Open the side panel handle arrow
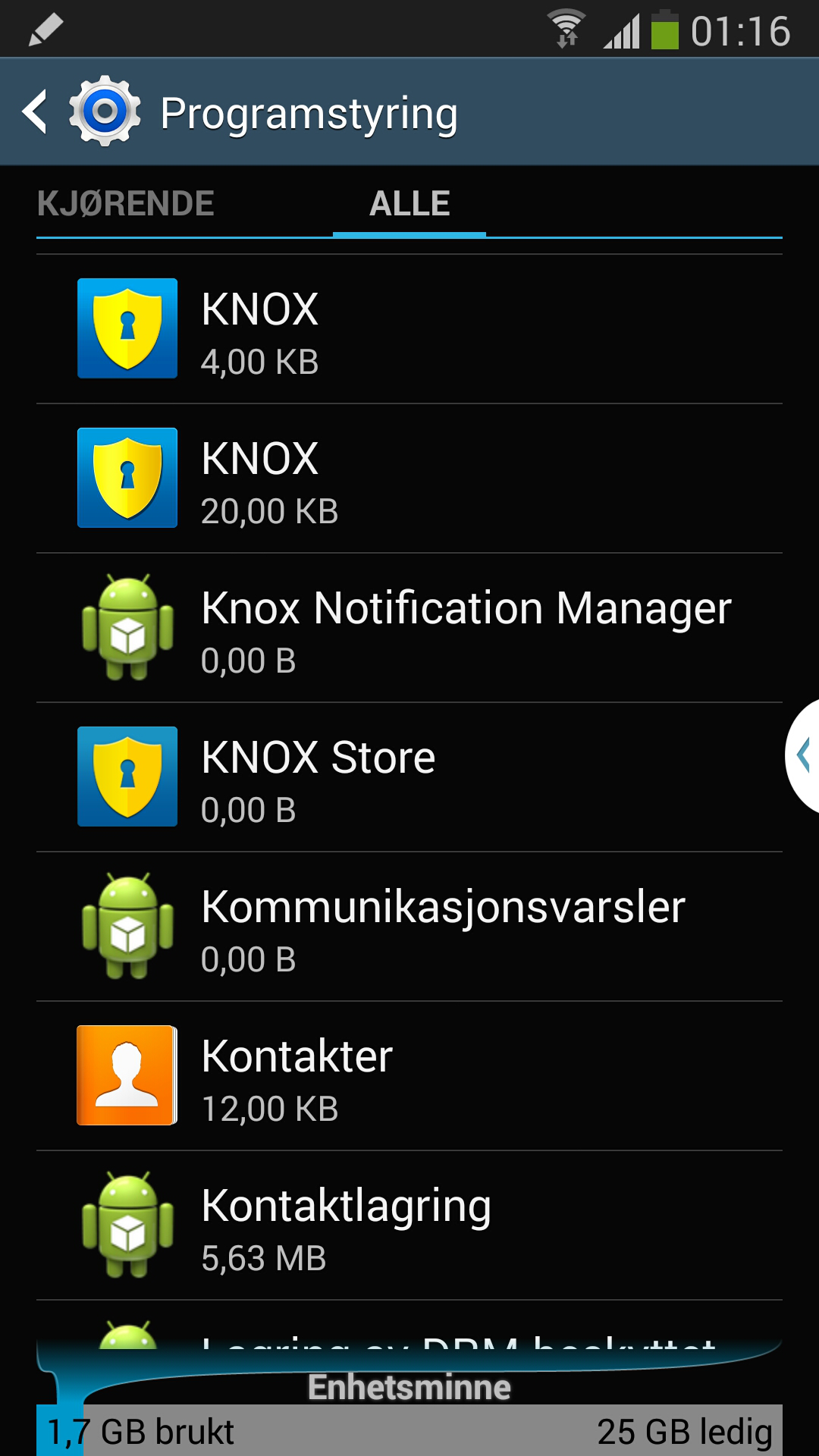Screen dimensions: 819x1456 click(x=804, y=755)
